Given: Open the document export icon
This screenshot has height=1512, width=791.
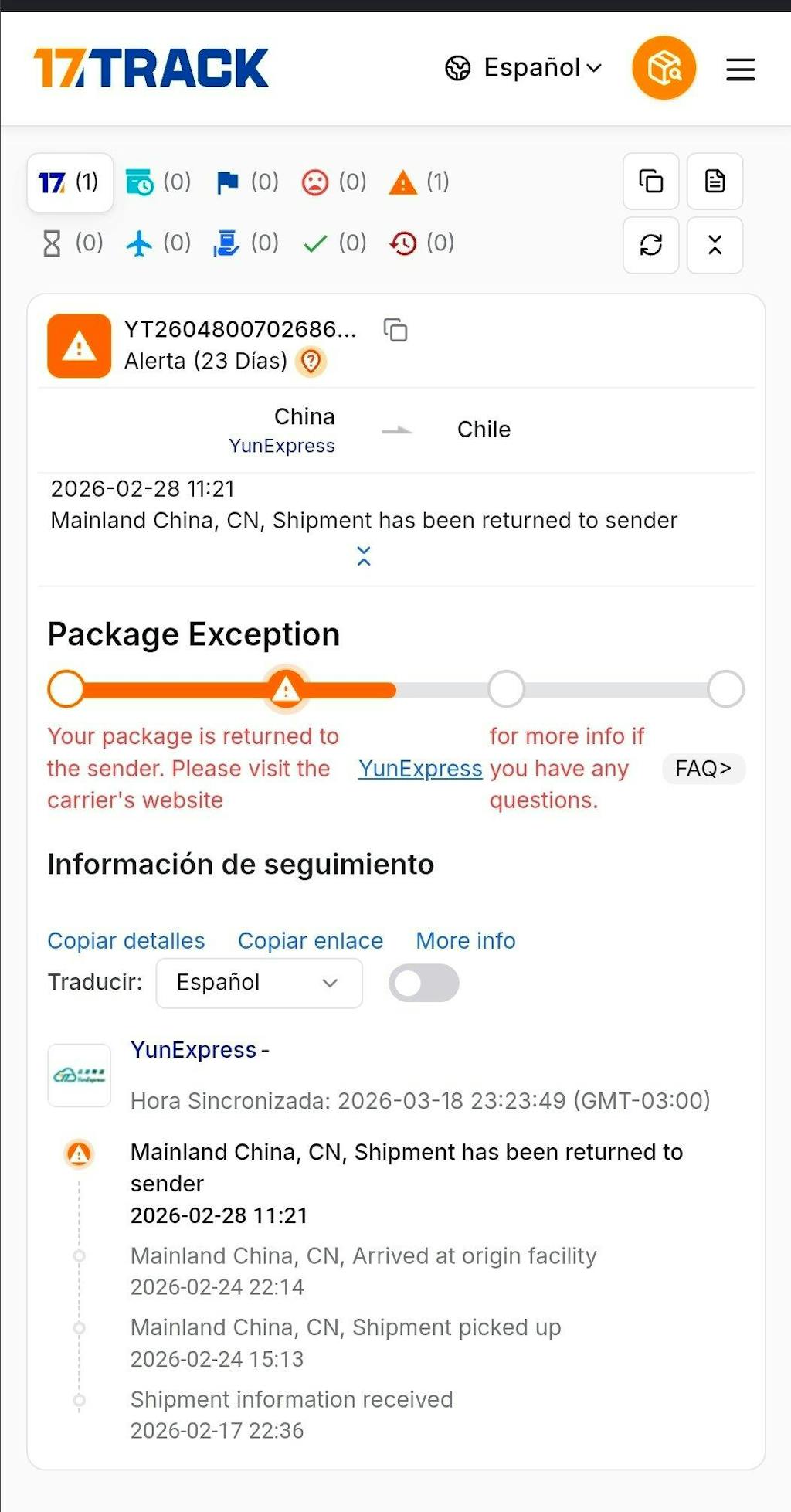Looking at the screenshot, I should click(x=715, y=182).
